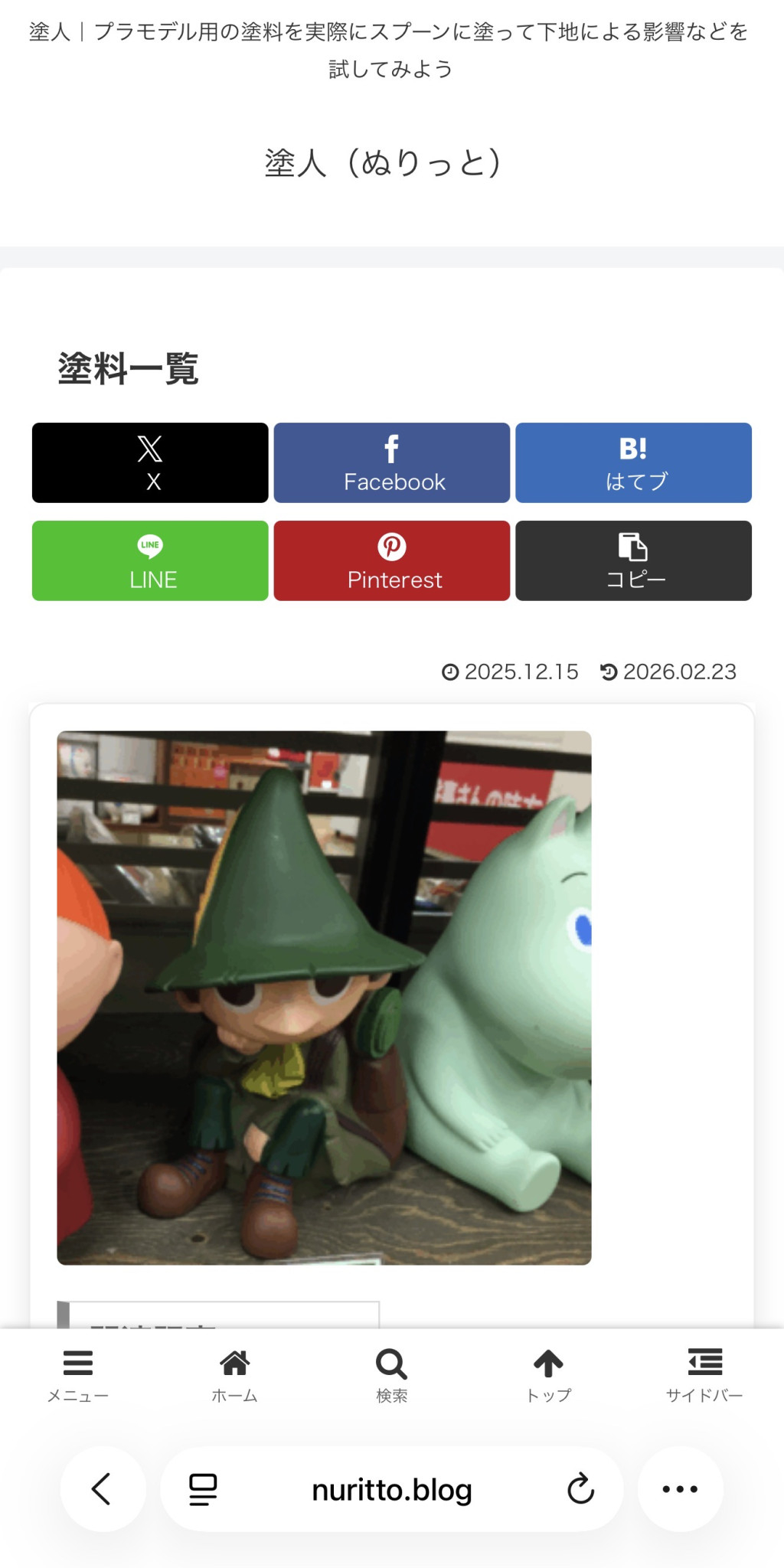Screen dimensions: 784x1568
Task: Jump to page top with トップ
Action: pos(548,1375)
